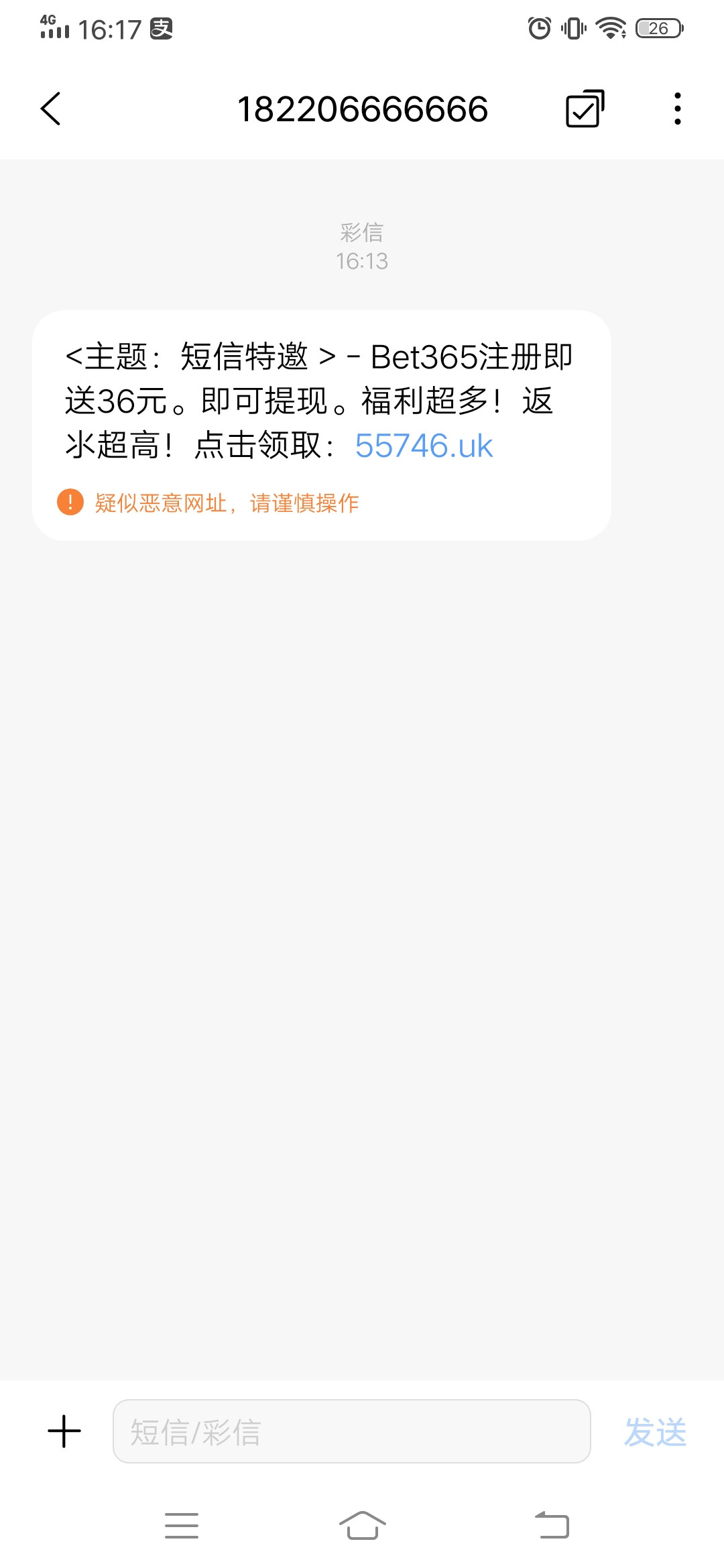Tap the 发送 send button
The width and height of the screenshot is (724, 1568).
655,1432
